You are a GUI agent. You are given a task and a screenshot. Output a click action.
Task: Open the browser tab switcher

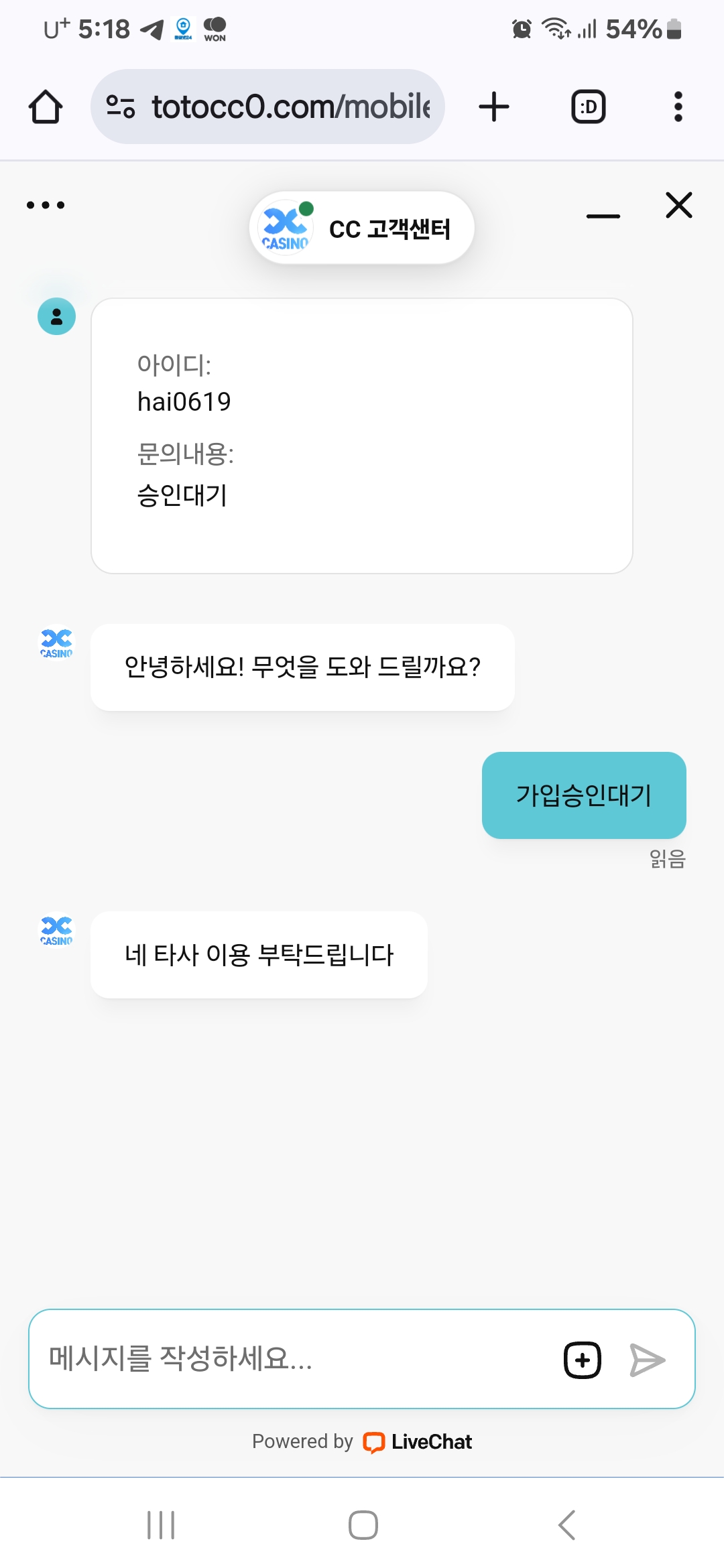588,107
